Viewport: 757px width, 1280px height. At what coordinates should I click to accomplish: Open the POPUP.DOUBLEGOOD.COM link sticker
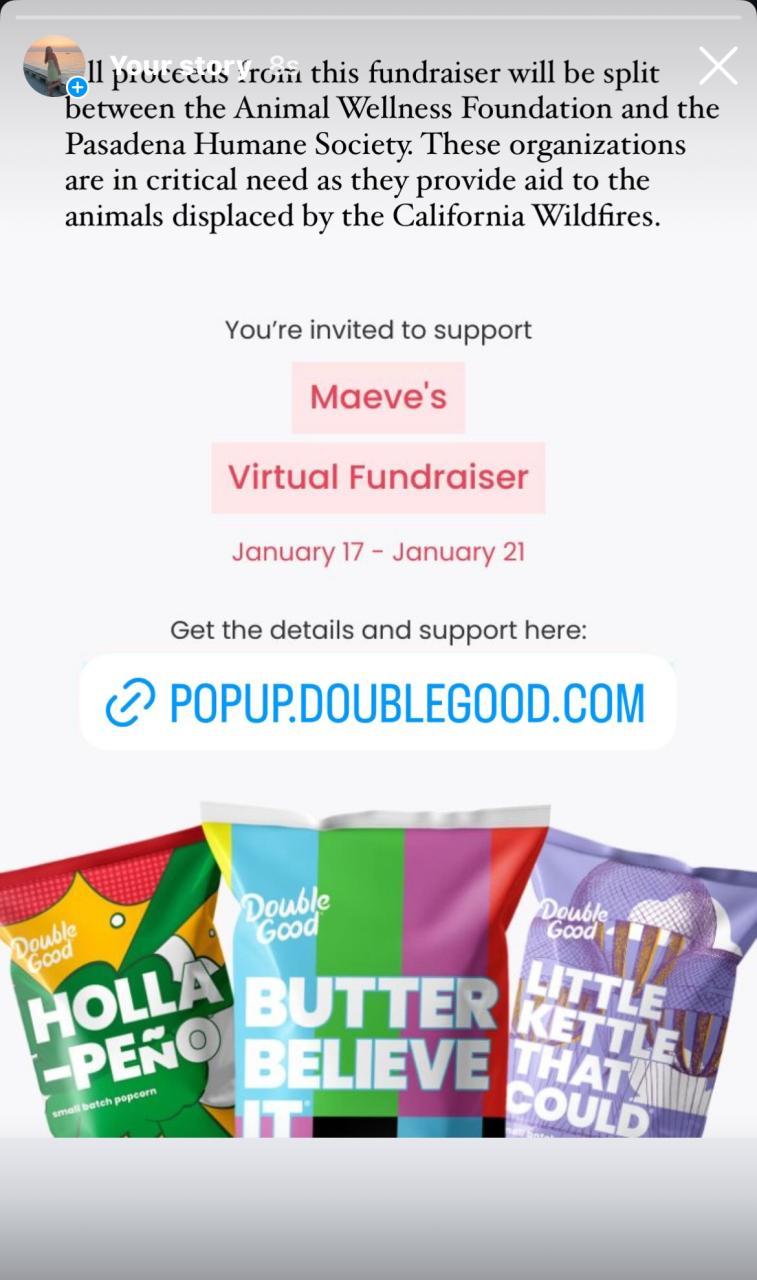pos(377,702)
